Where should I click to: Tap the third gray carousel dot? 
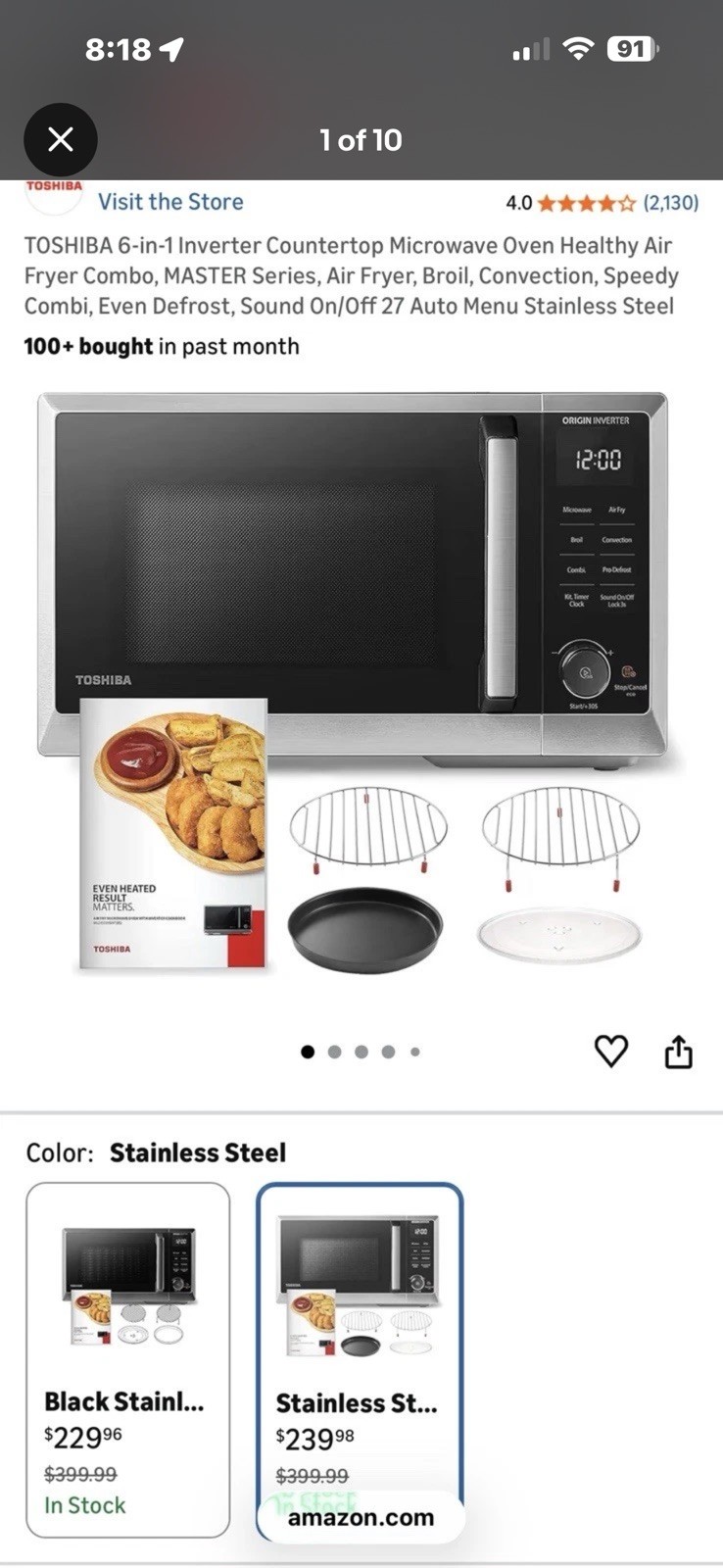[361, 1051]
